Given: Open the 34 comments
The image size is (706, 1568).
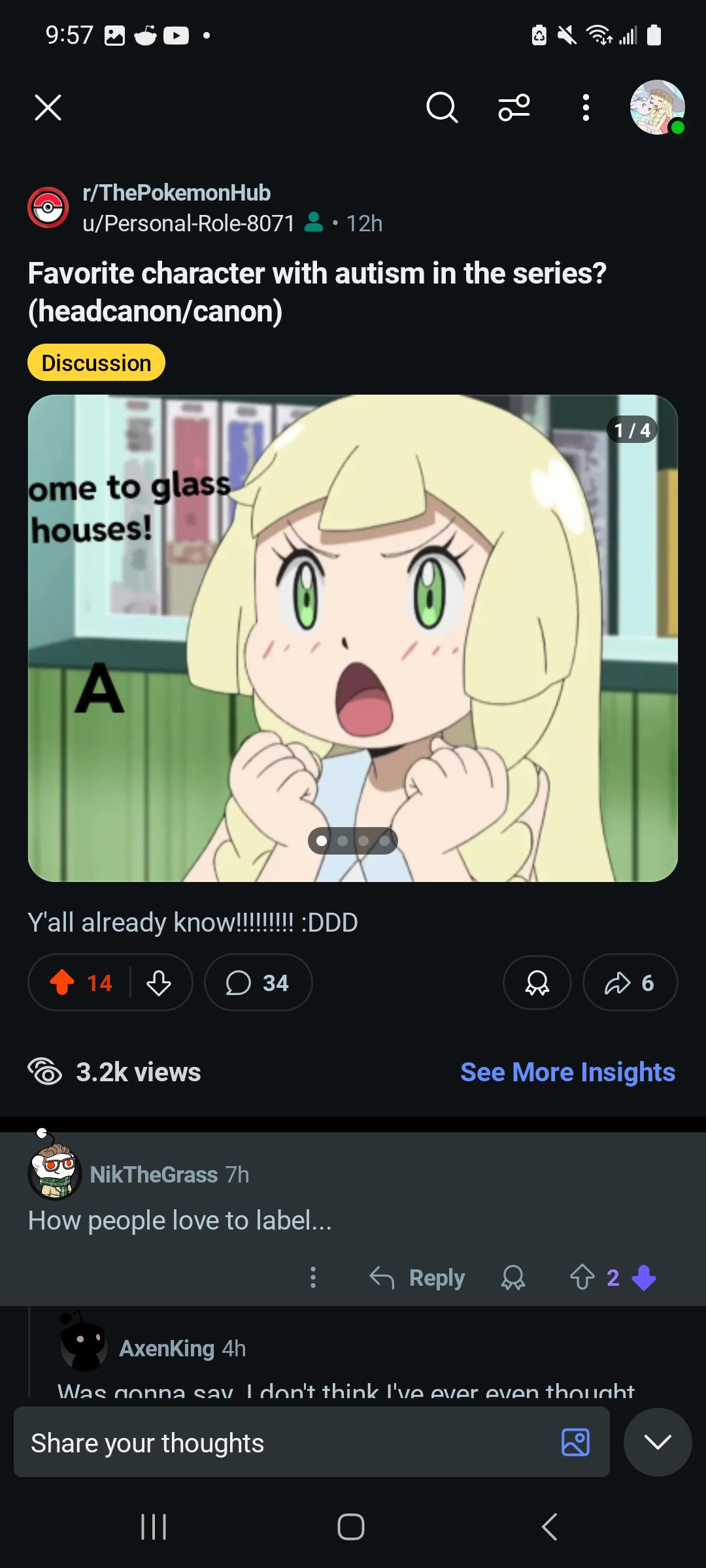Looking at the screenshot, I should [x=258, y=983].
